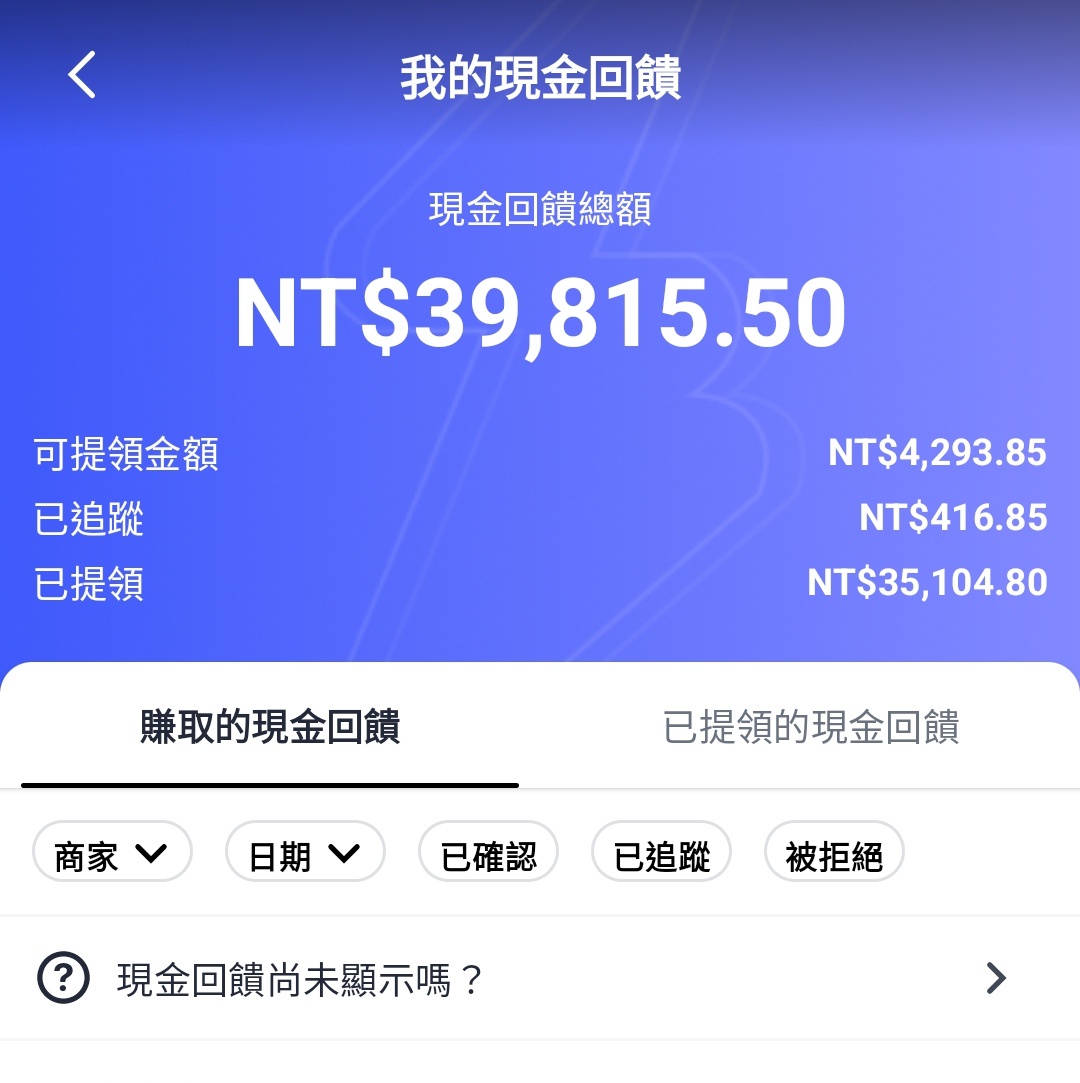Show 被拒絕 cashback entries
The width and height of the screenshot is (1080, 1083).
click(x=834, y=853)
